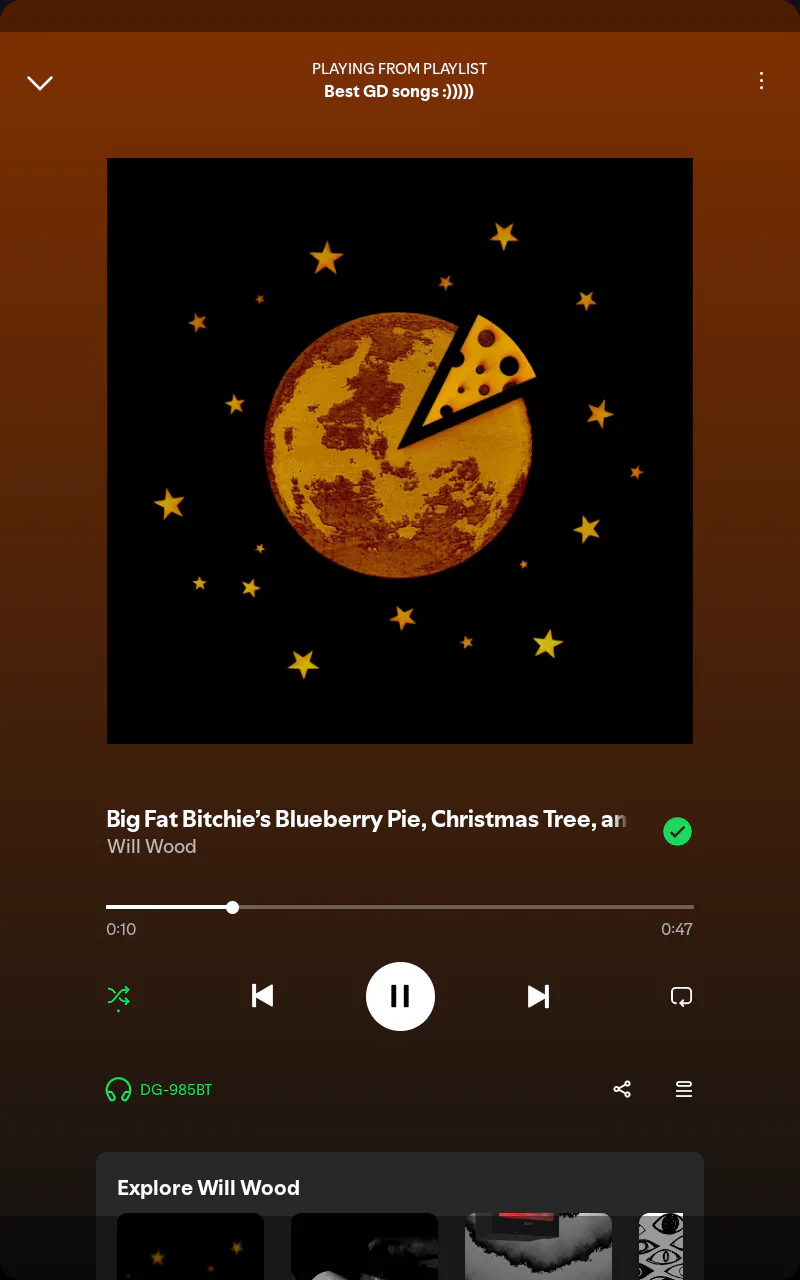The width and height of the screenshot is (800, 1280).
Task: Tap the green added-to-library checkmark
Action: click(677, 831)
